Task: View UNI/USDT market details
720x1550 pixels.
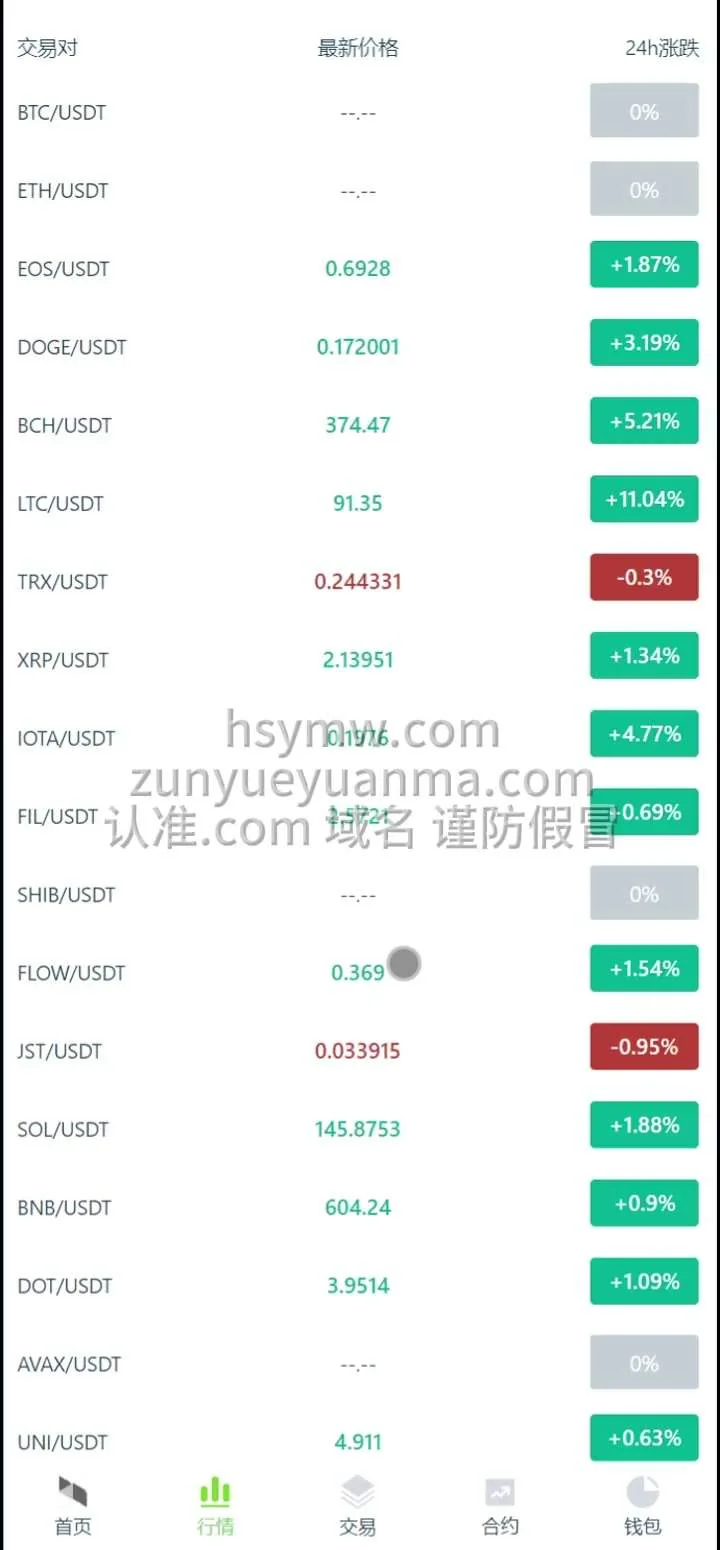Action: tap(62, 1442)
